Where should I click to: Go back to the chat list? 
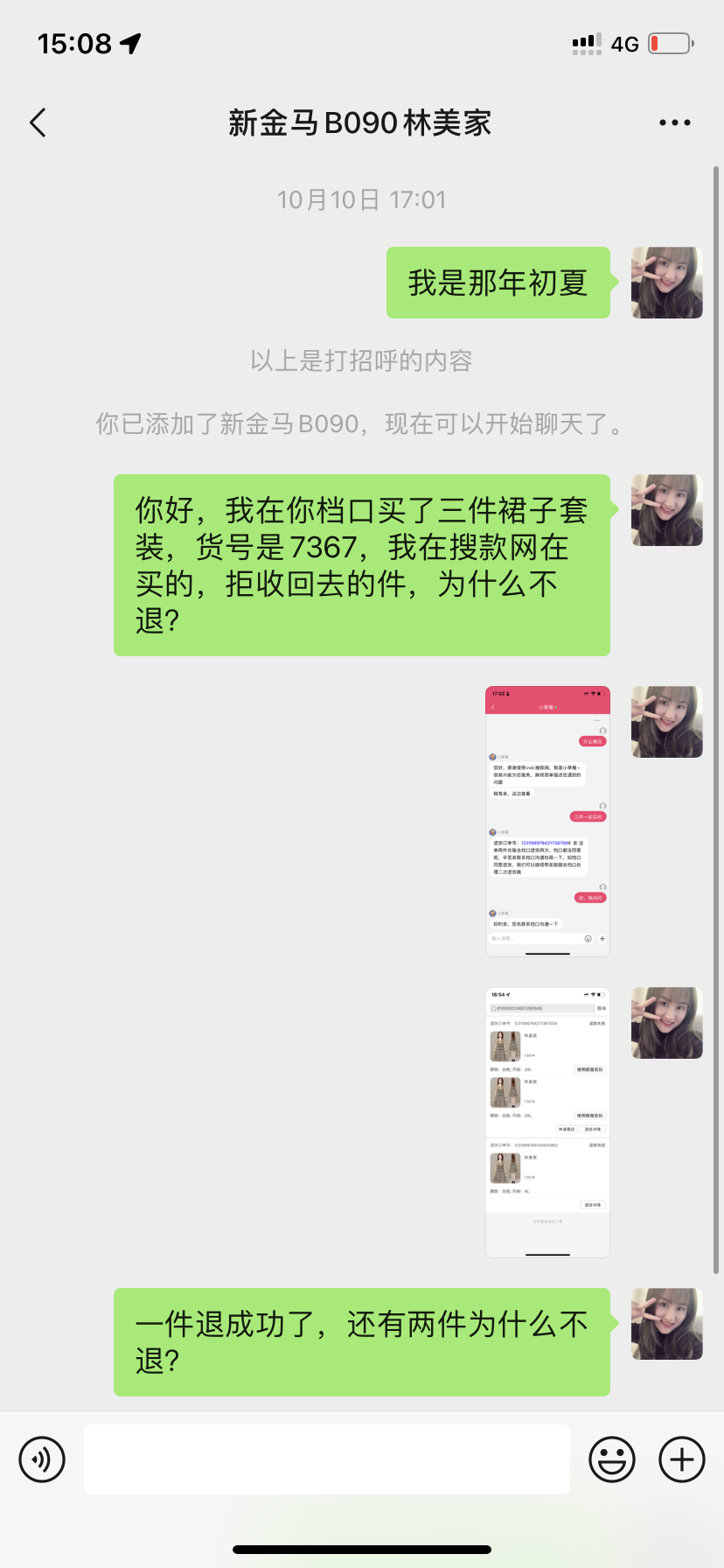click(x=38, y=123)
